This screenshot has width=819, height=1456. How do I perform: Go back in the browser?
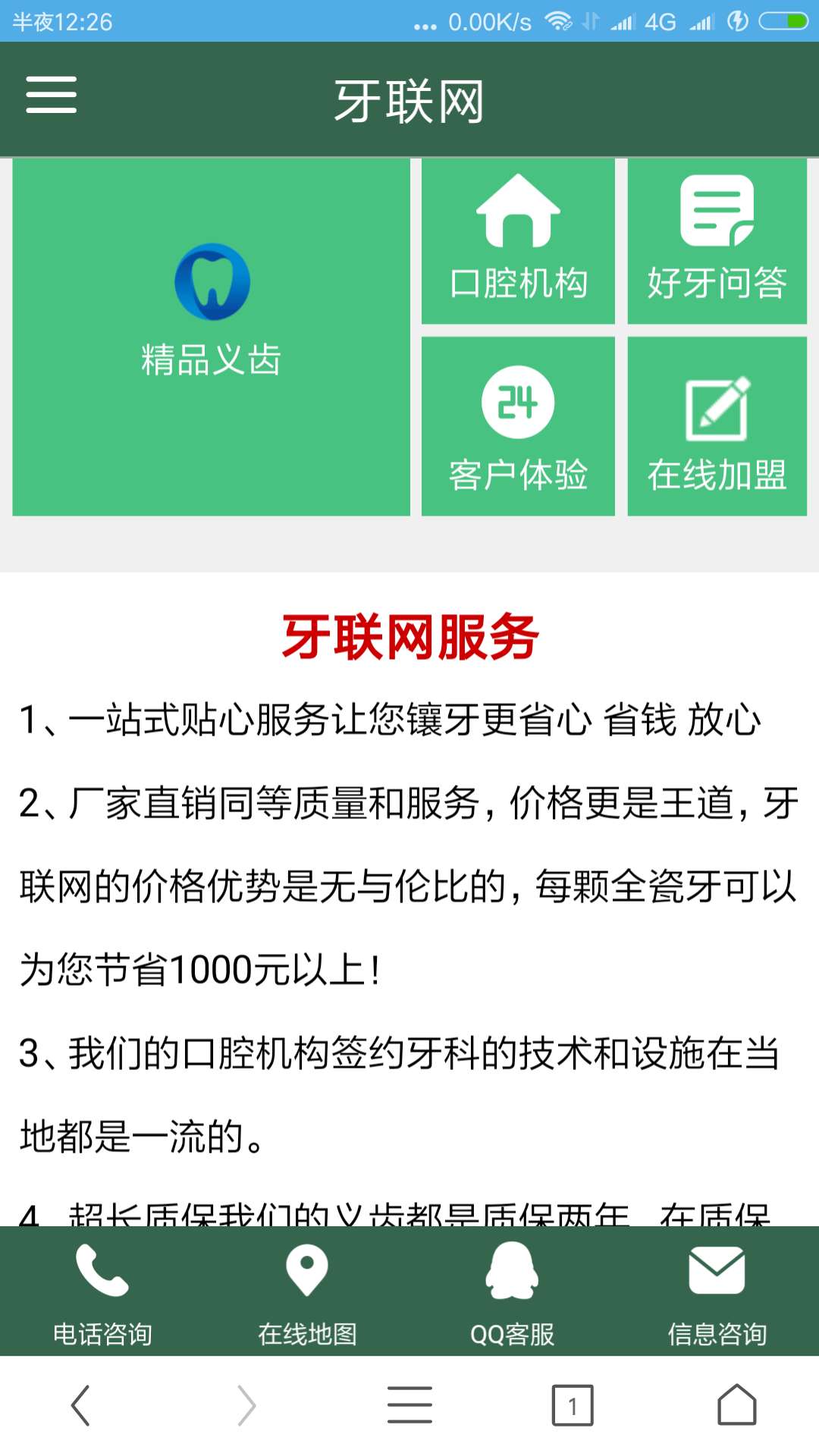81,1405
